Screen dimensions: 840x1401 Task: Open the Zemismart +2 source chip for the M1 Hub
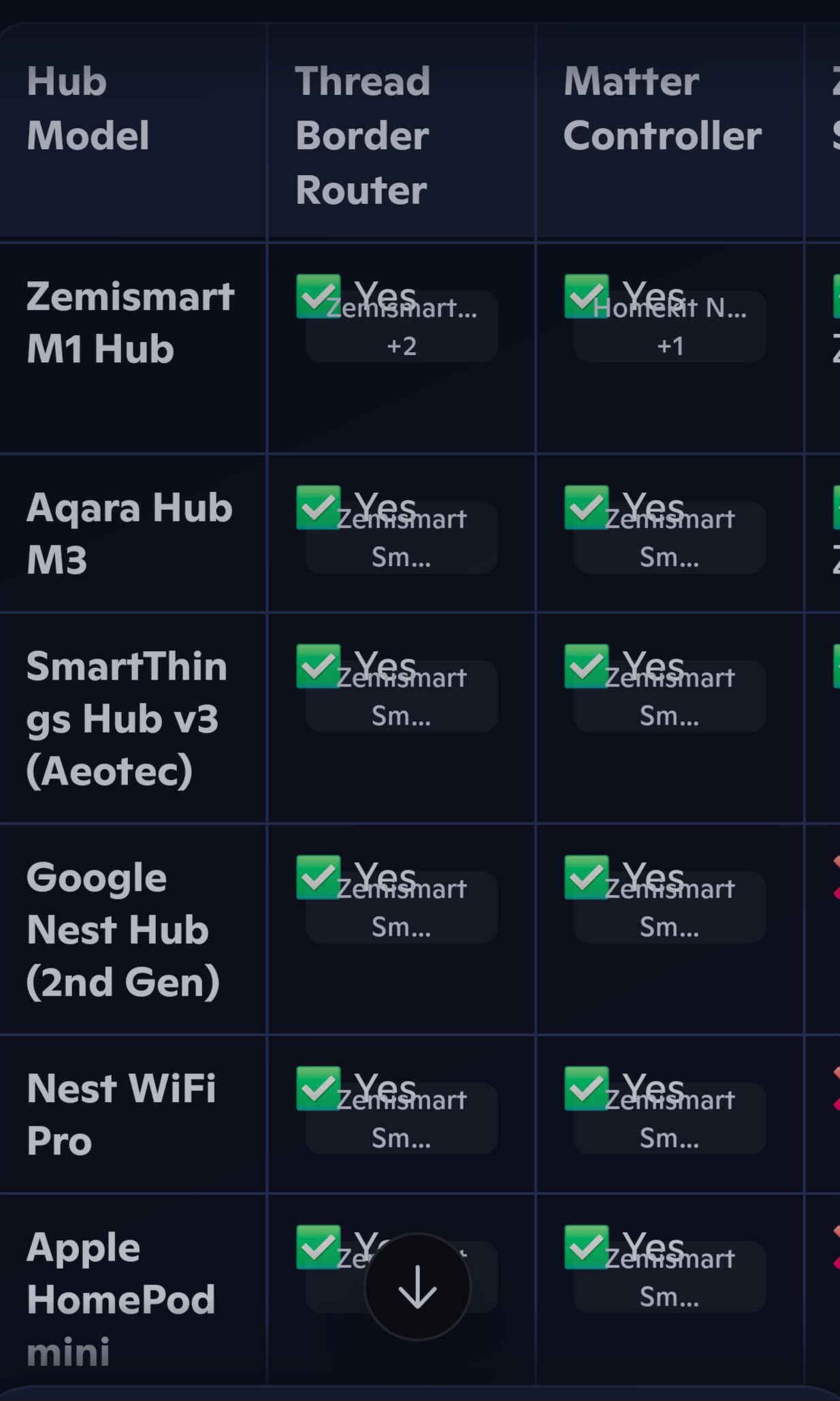point(401,327)
